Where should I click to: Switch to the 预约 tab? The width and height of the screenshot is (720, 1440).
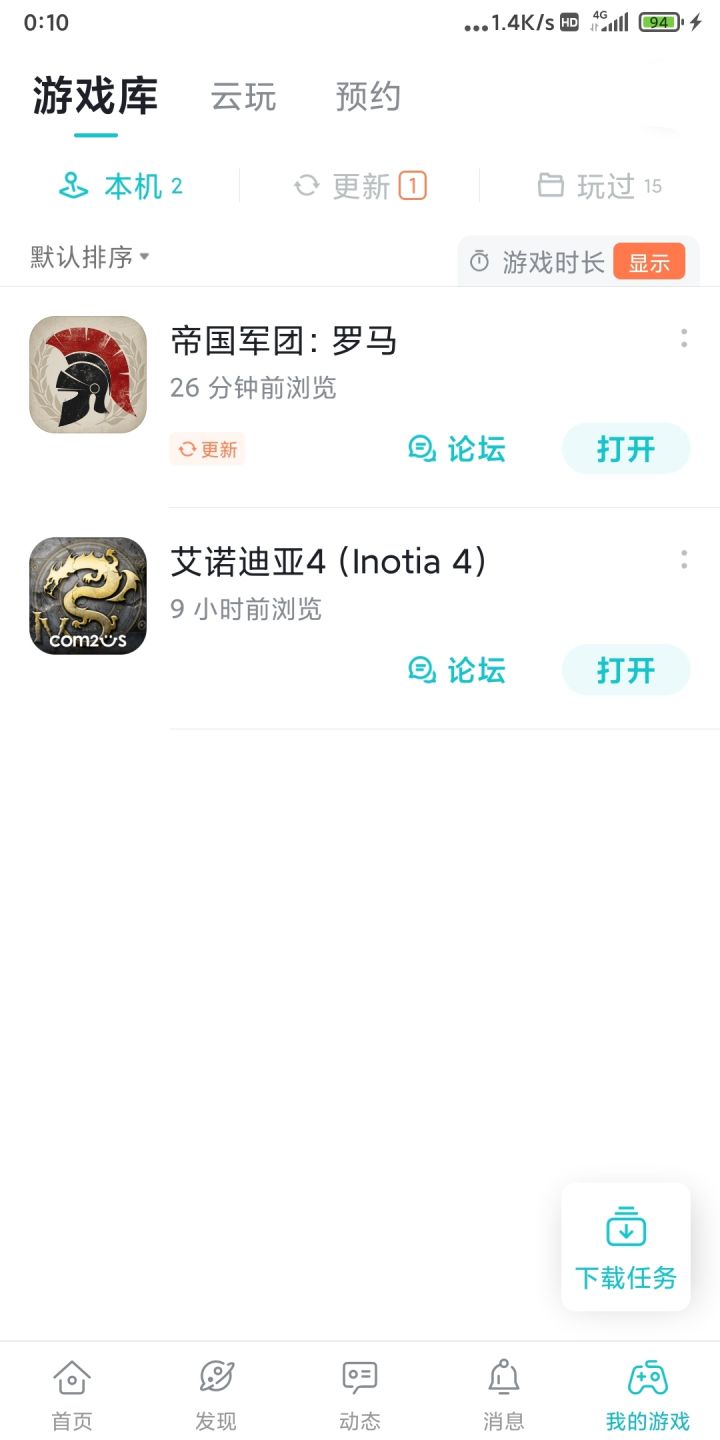[x=368, y=98]
